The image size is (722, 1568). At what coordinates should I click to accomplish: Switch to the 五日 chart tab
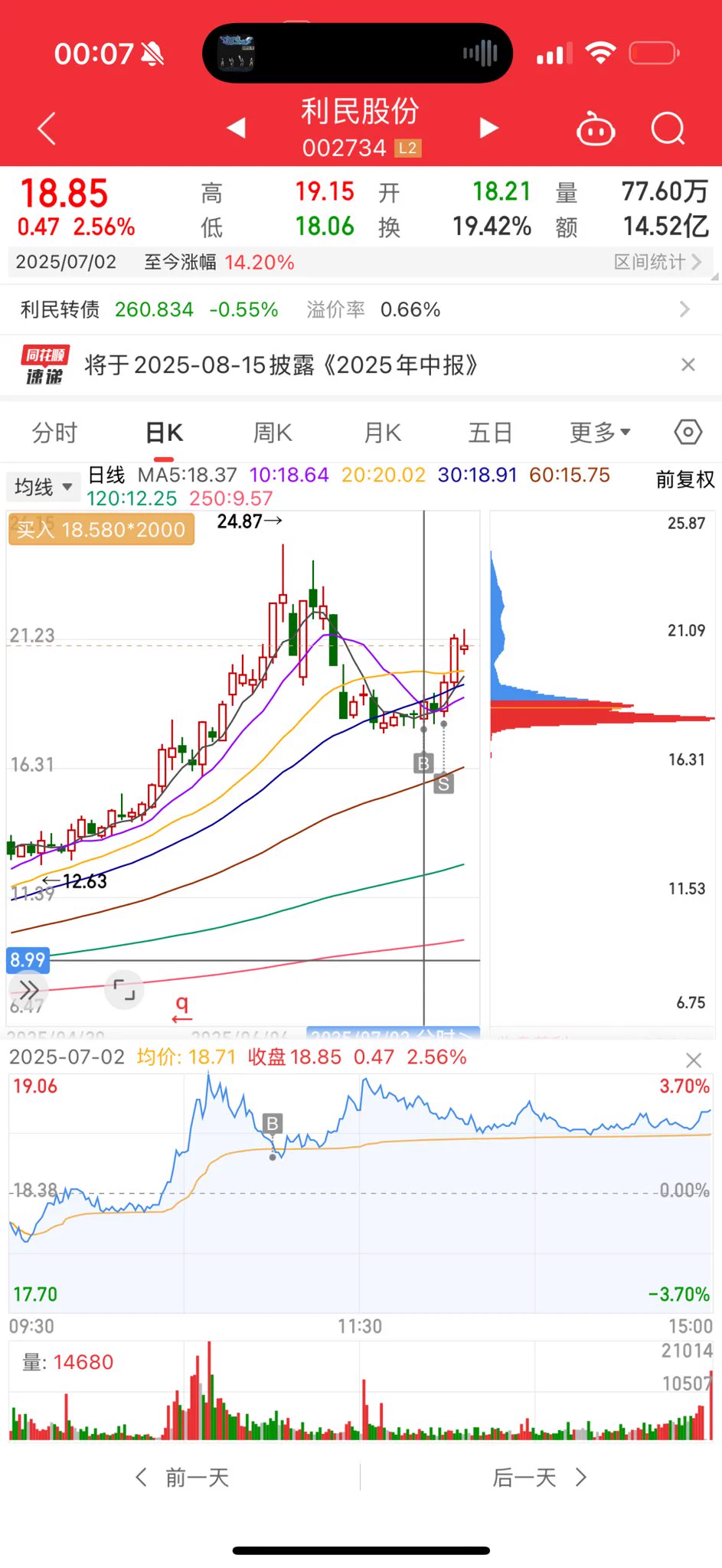490,433
